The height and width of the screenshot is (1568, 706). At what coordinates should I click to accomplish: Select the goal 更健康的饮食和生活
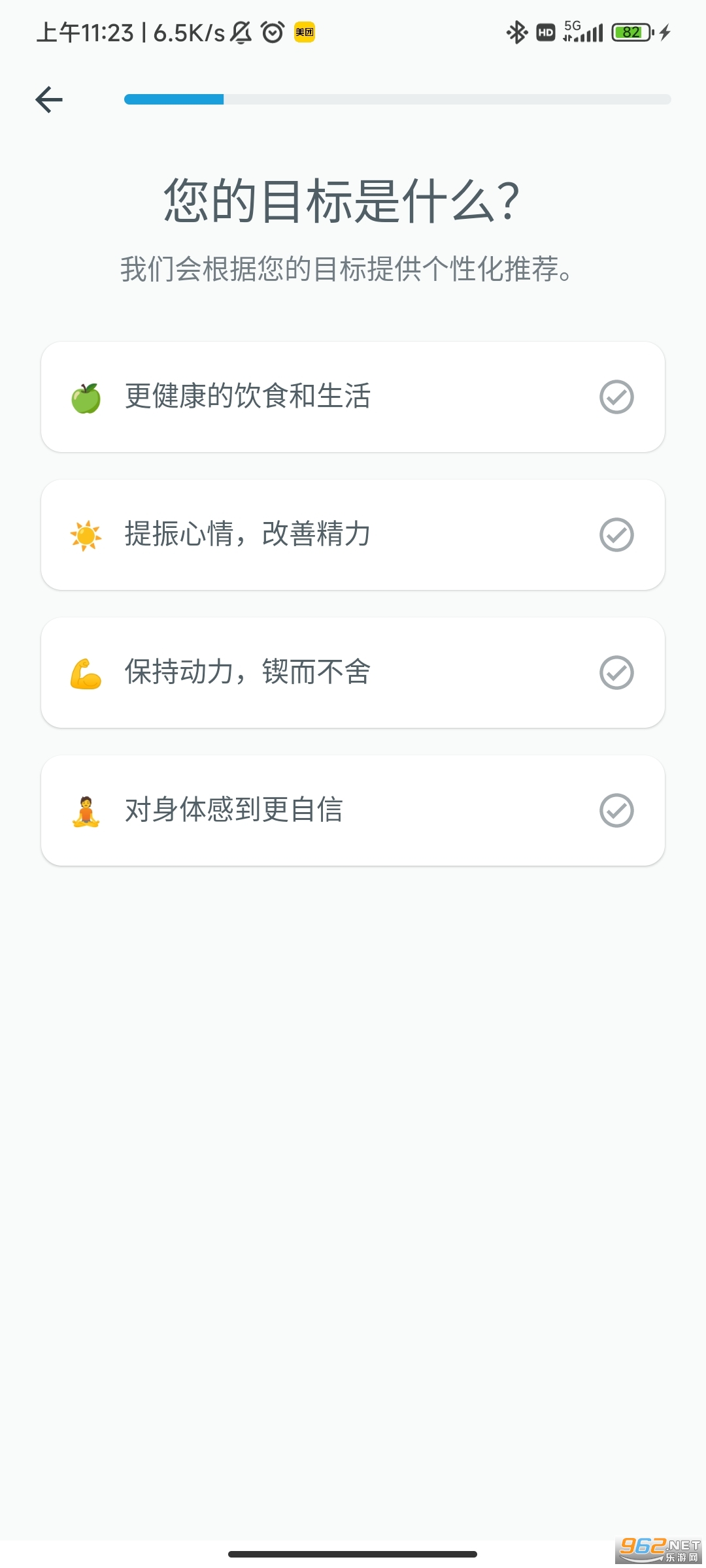(353, 397)
